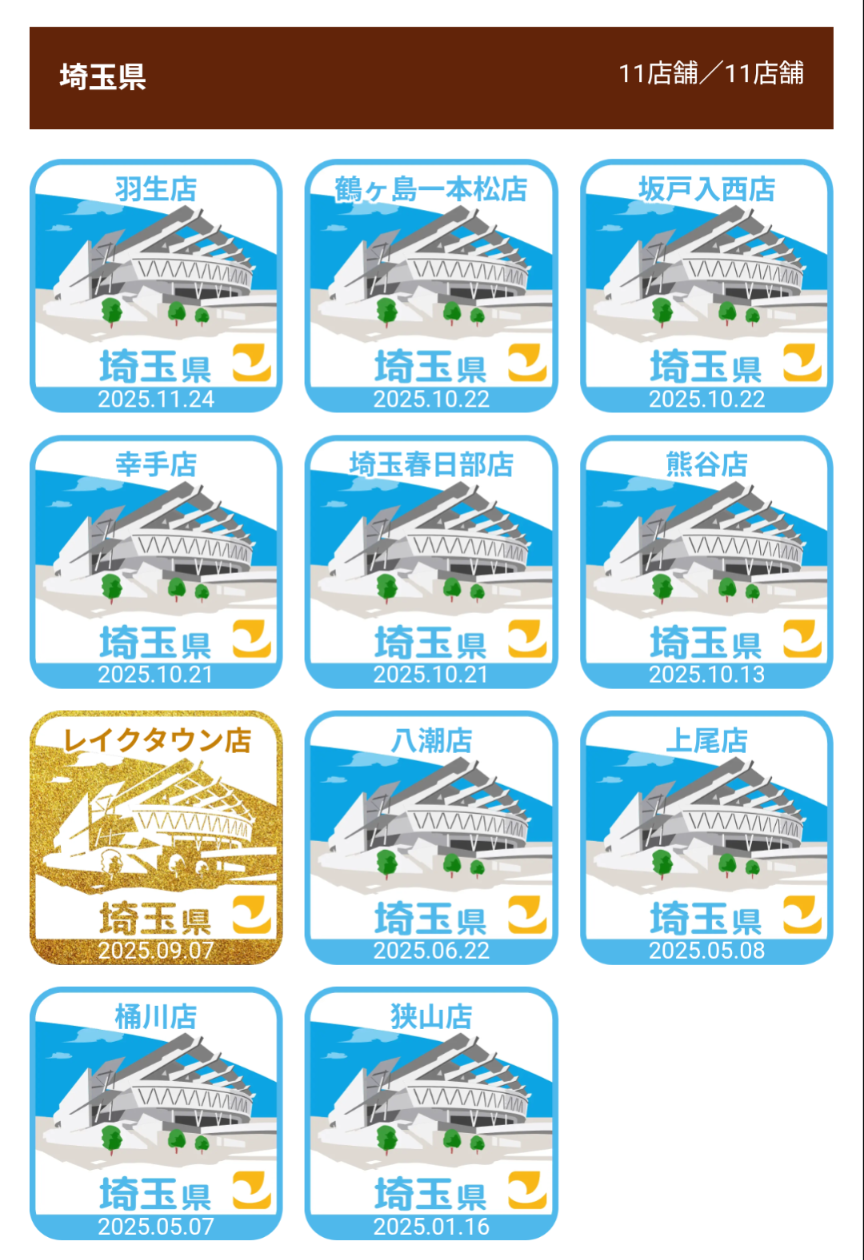Select the 八潮店 stamp icon
Image resolution: width=864 pixels, height=1260 pixels.
tap(432, 835)
